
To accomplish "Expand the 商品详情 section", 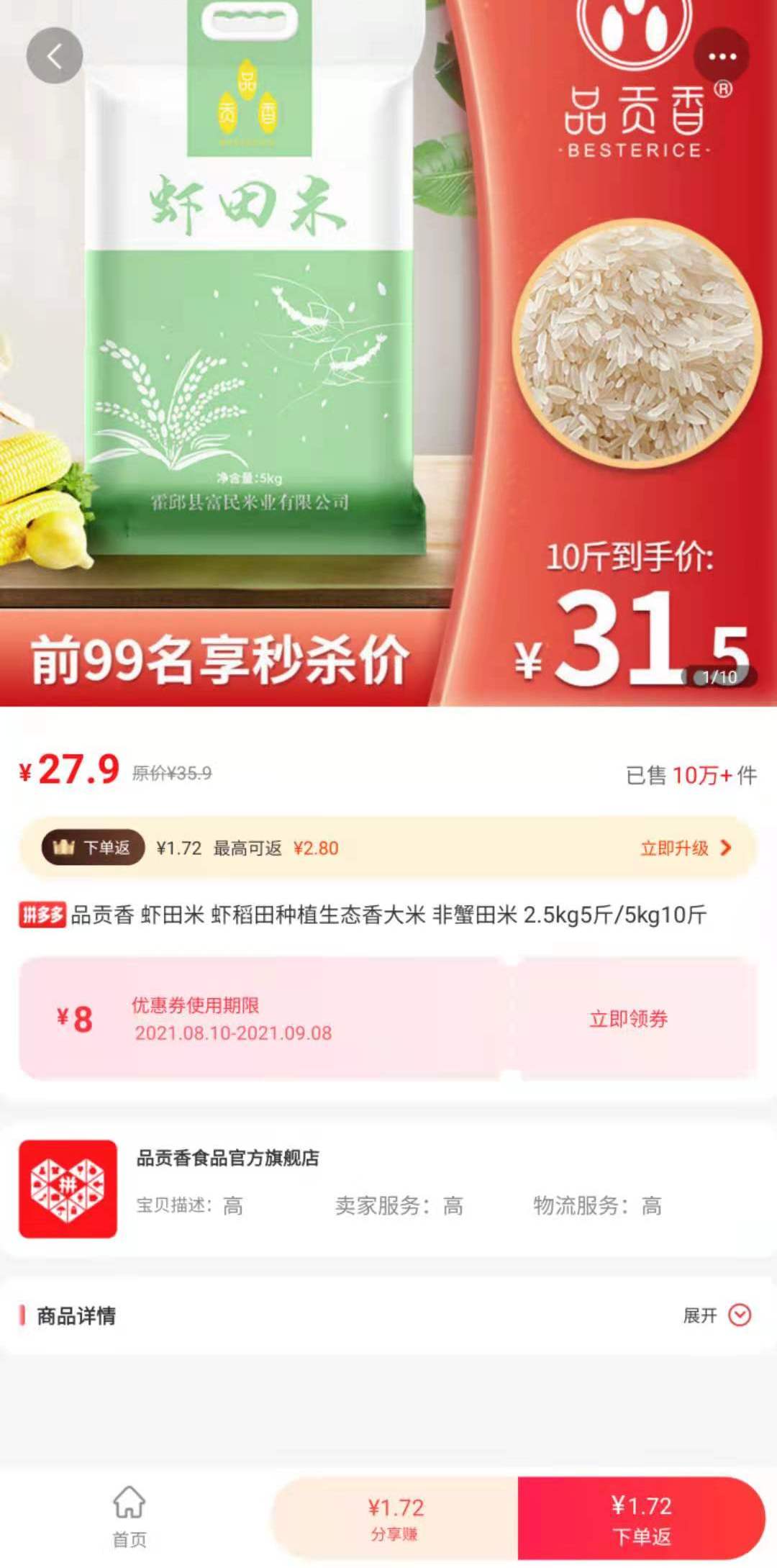I will (x=717, y=1315).
